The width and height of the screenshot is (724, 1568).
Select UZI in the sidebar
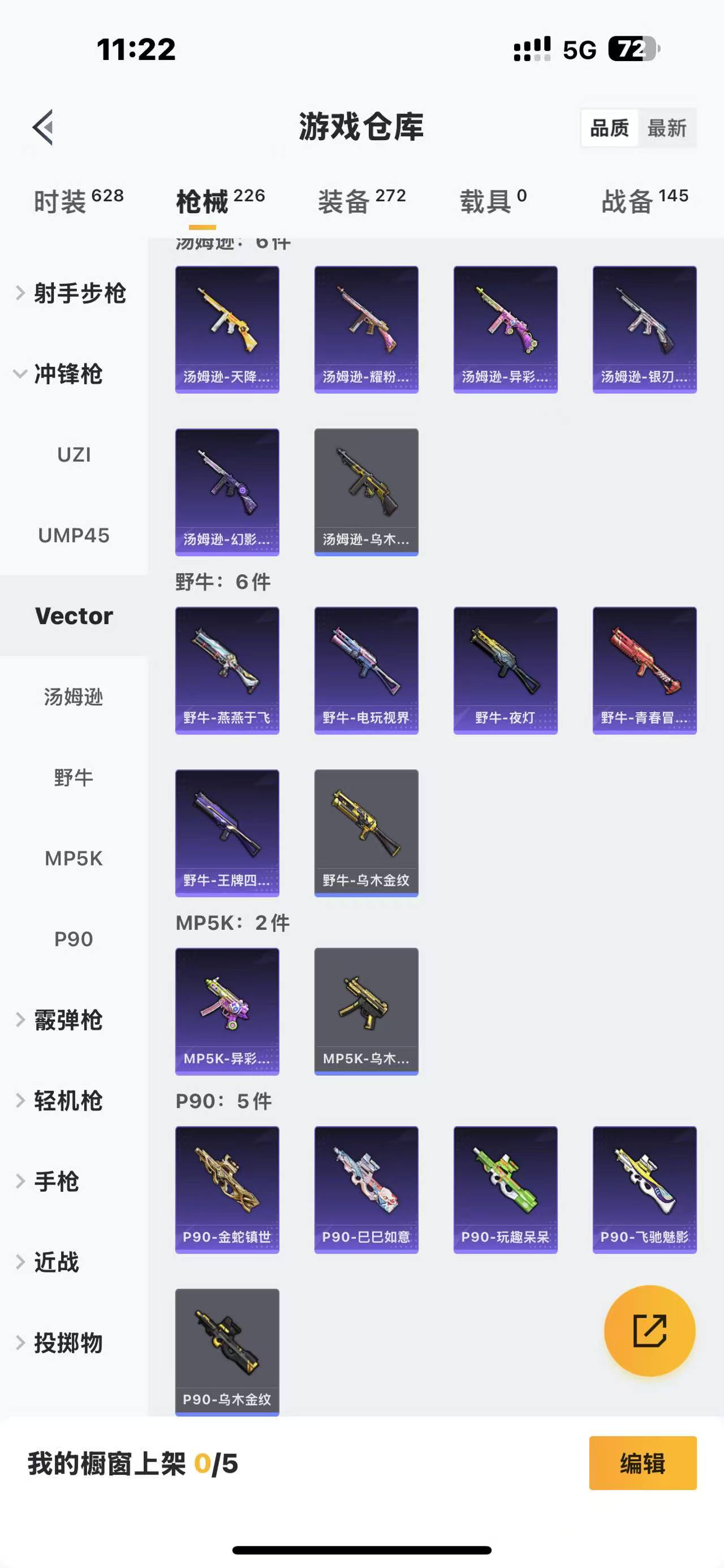coord(74,454)
